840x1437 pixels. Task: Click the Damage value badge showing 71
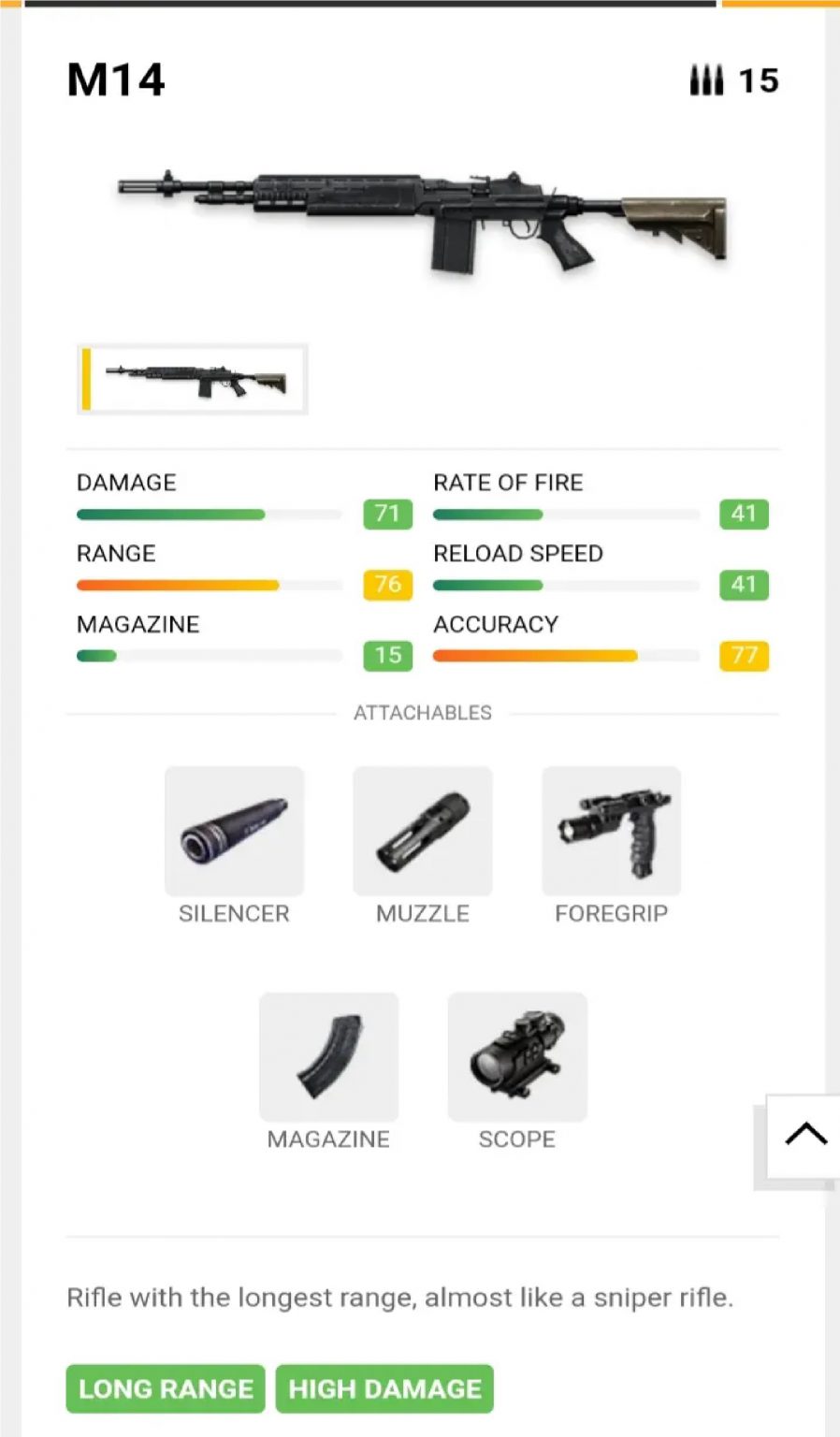(387, 514)
